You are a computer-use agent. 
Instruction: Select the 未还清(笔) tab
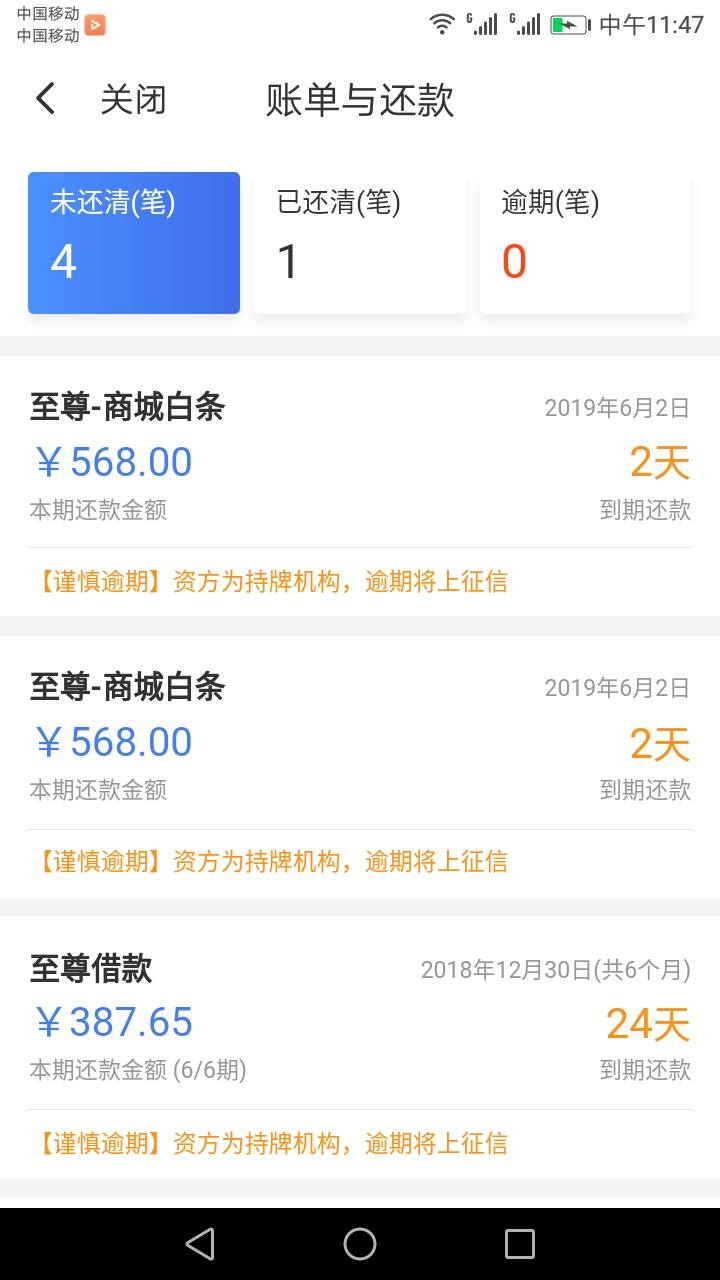pyautogui.click(x=134, y=243)
